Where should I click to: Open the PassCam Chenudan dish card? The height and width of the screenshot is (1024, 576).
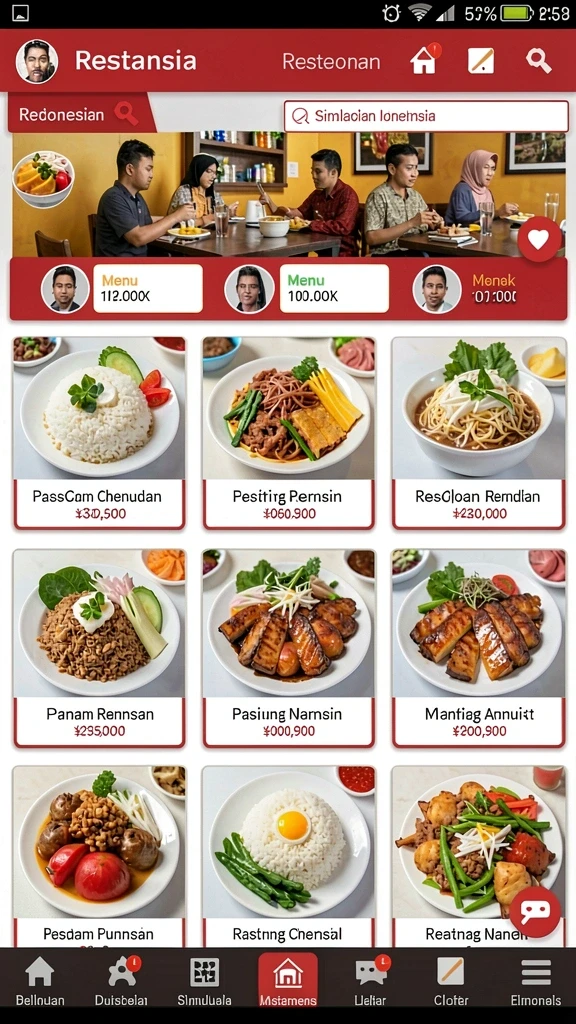pos(99,433)
